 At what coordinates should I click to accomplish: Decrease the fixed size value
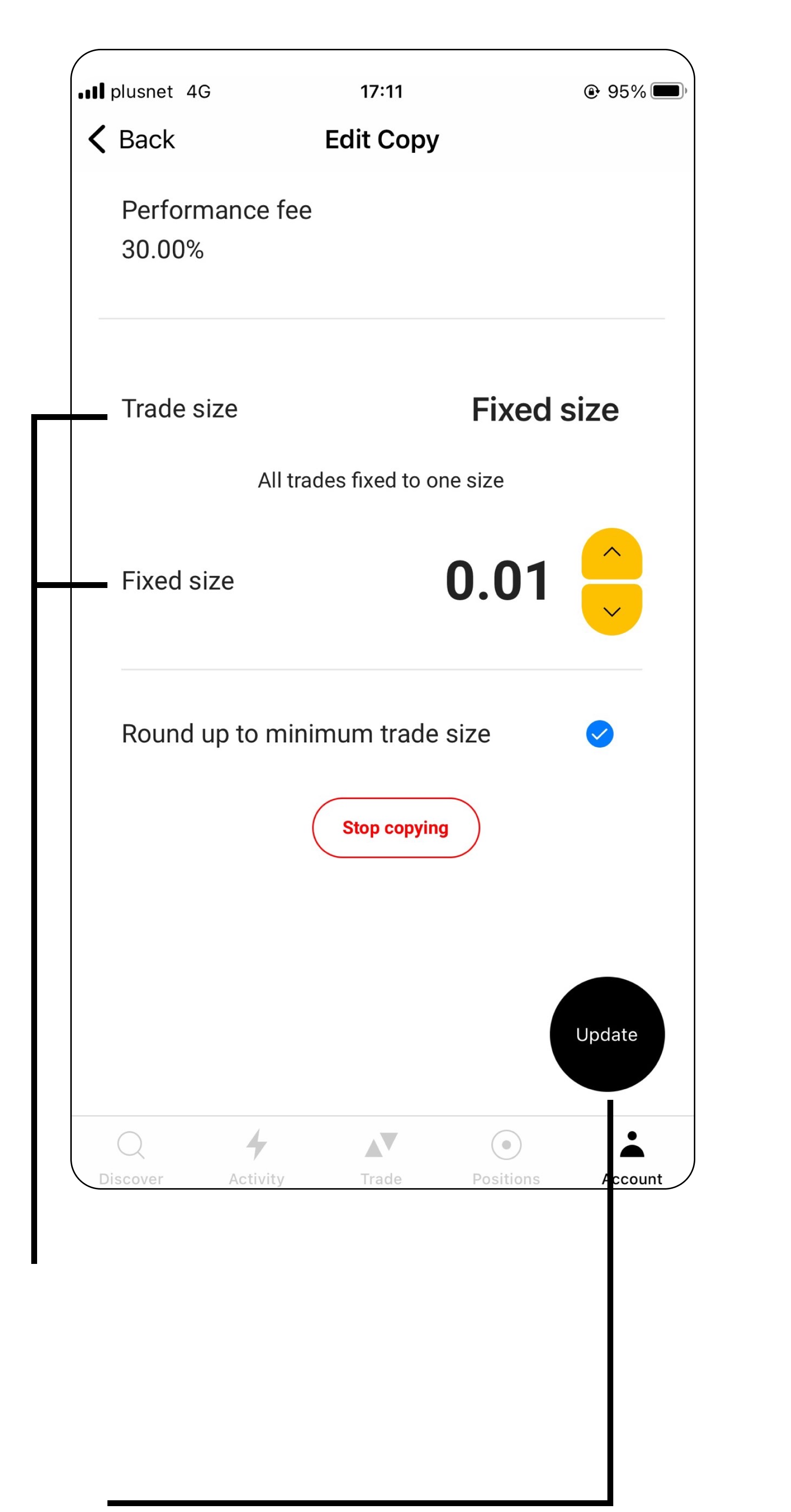pyautogui.click(x=611, y=610)
